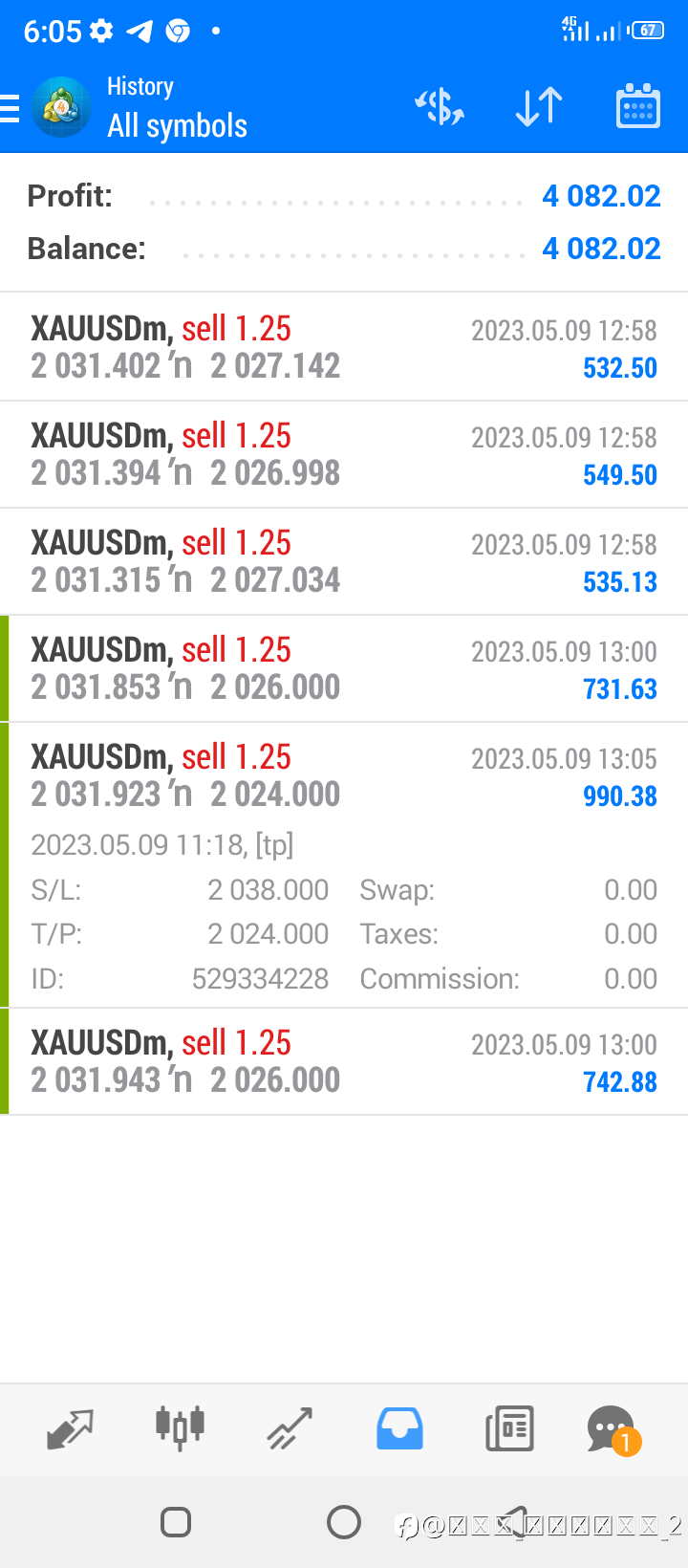Expand the trade with profit 742.88
Viewport: 688px width, 1568px height.
(x=344, y=1061)
